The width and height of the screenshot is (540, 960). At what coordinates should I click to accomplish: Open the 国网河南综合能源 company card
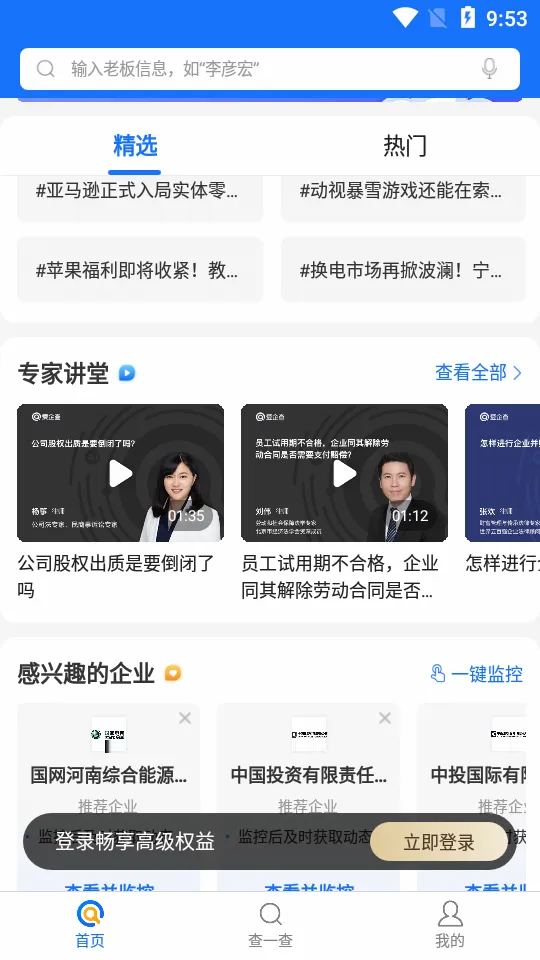pos(108,776)
